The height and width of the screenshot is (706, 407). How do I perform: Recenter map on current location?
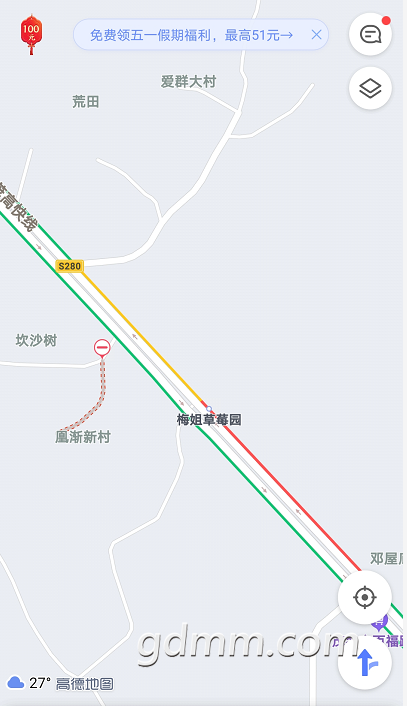[365, 597]
